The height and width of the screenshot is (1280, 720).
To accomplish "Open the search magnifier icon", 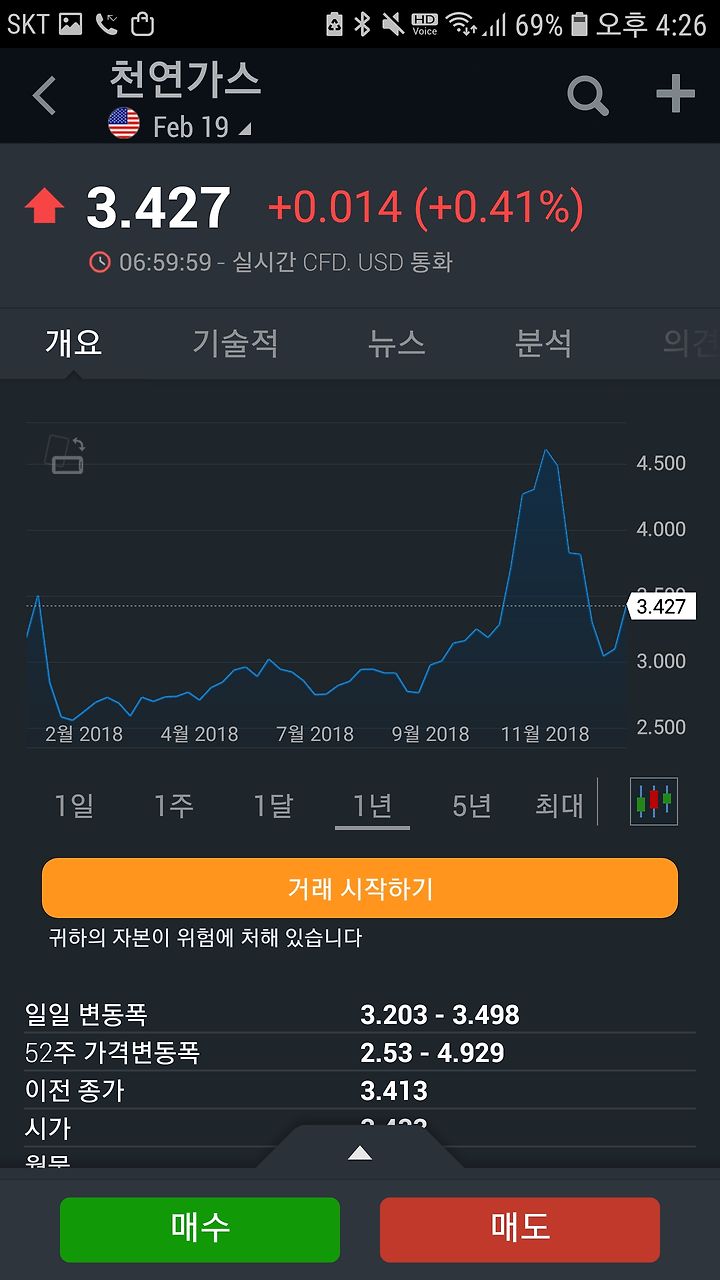I will coord(587,96).
